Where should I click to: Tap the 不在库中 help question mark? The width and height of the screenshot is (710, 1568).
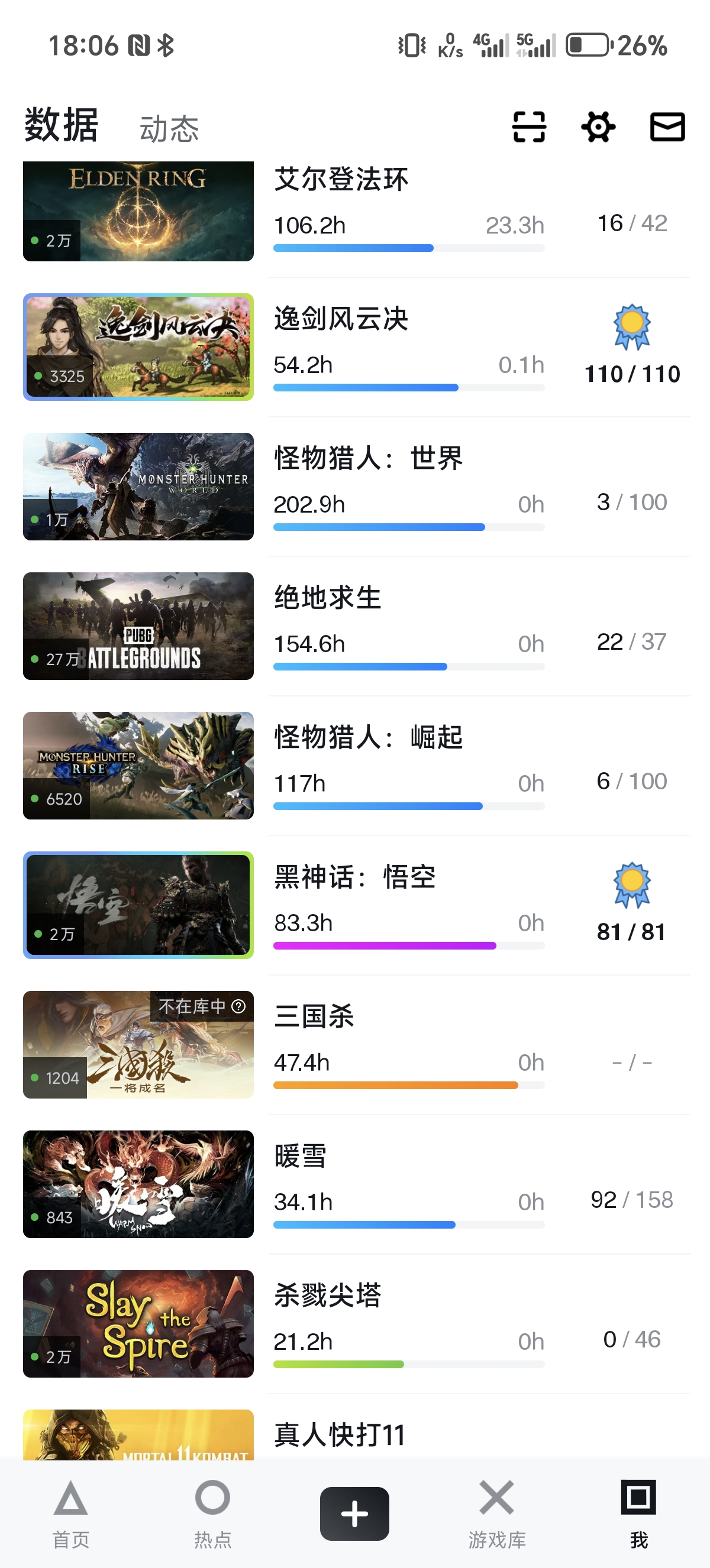click(238, 1006)
